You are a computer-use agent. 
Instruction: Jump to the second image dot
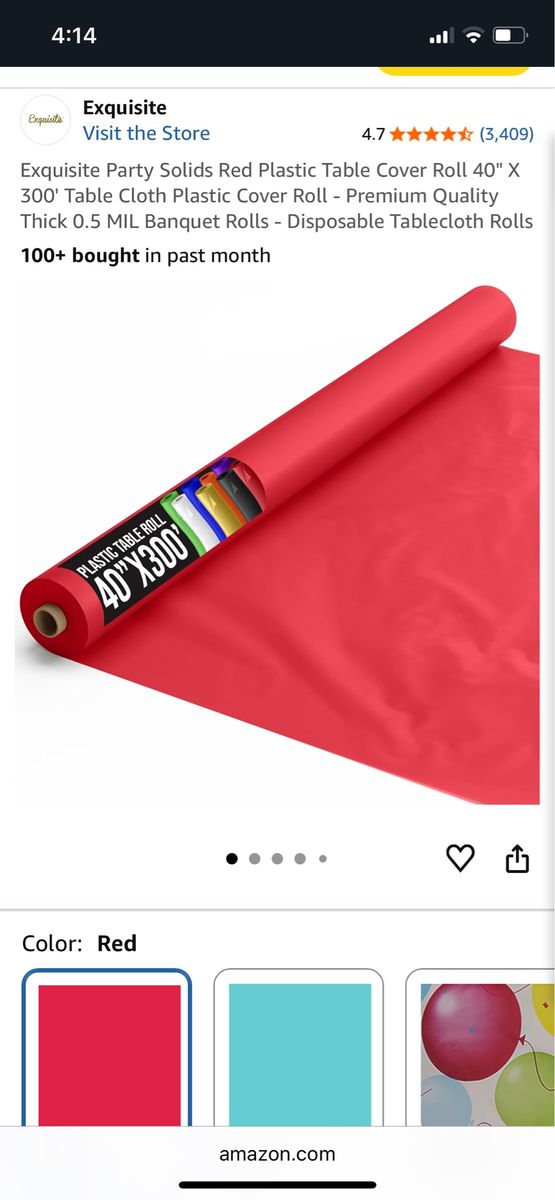pyautogui.click(x=254, y=858)
